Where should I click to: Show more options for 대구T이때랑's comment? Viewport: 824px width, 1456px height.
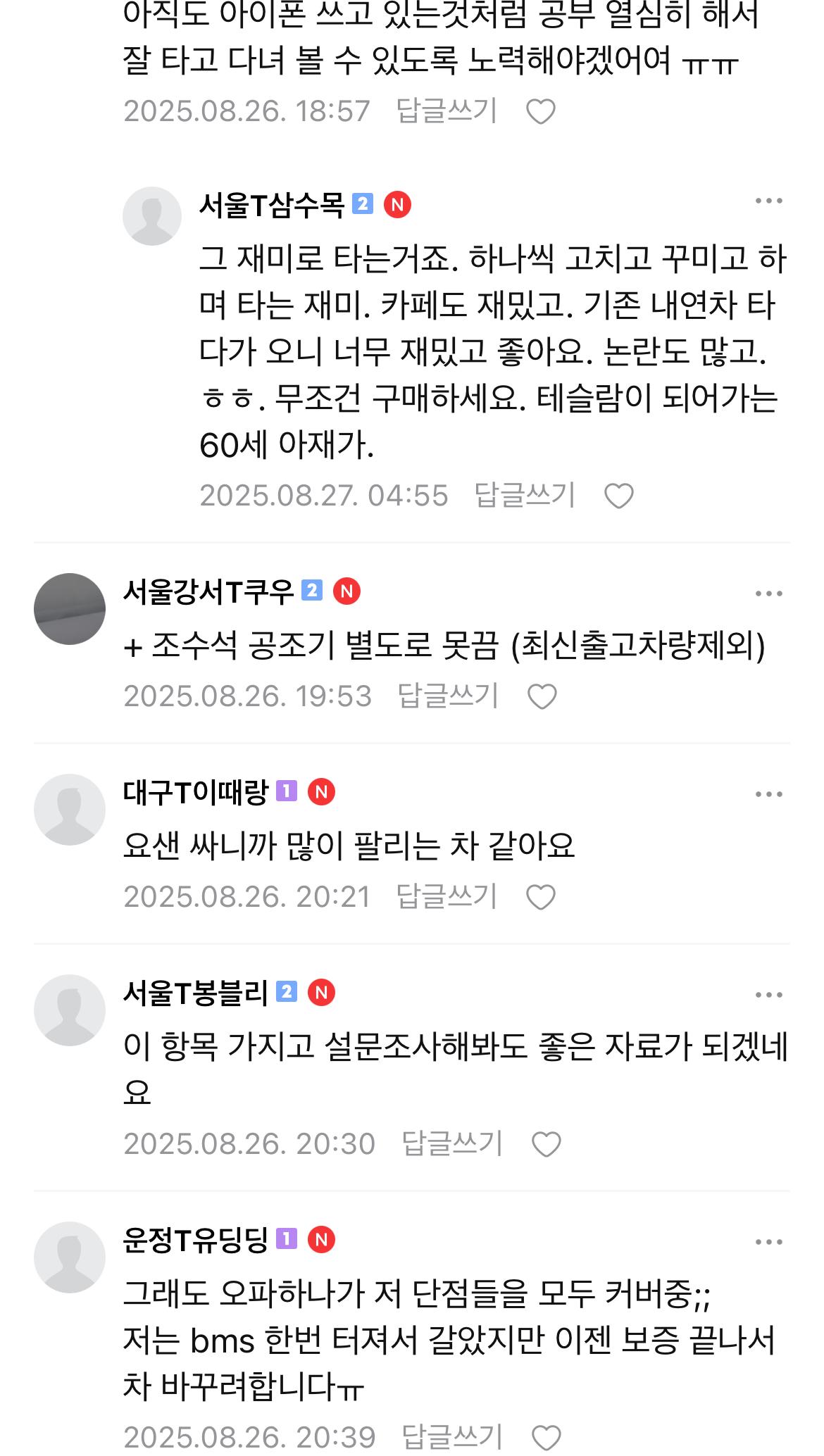(768, 794)
